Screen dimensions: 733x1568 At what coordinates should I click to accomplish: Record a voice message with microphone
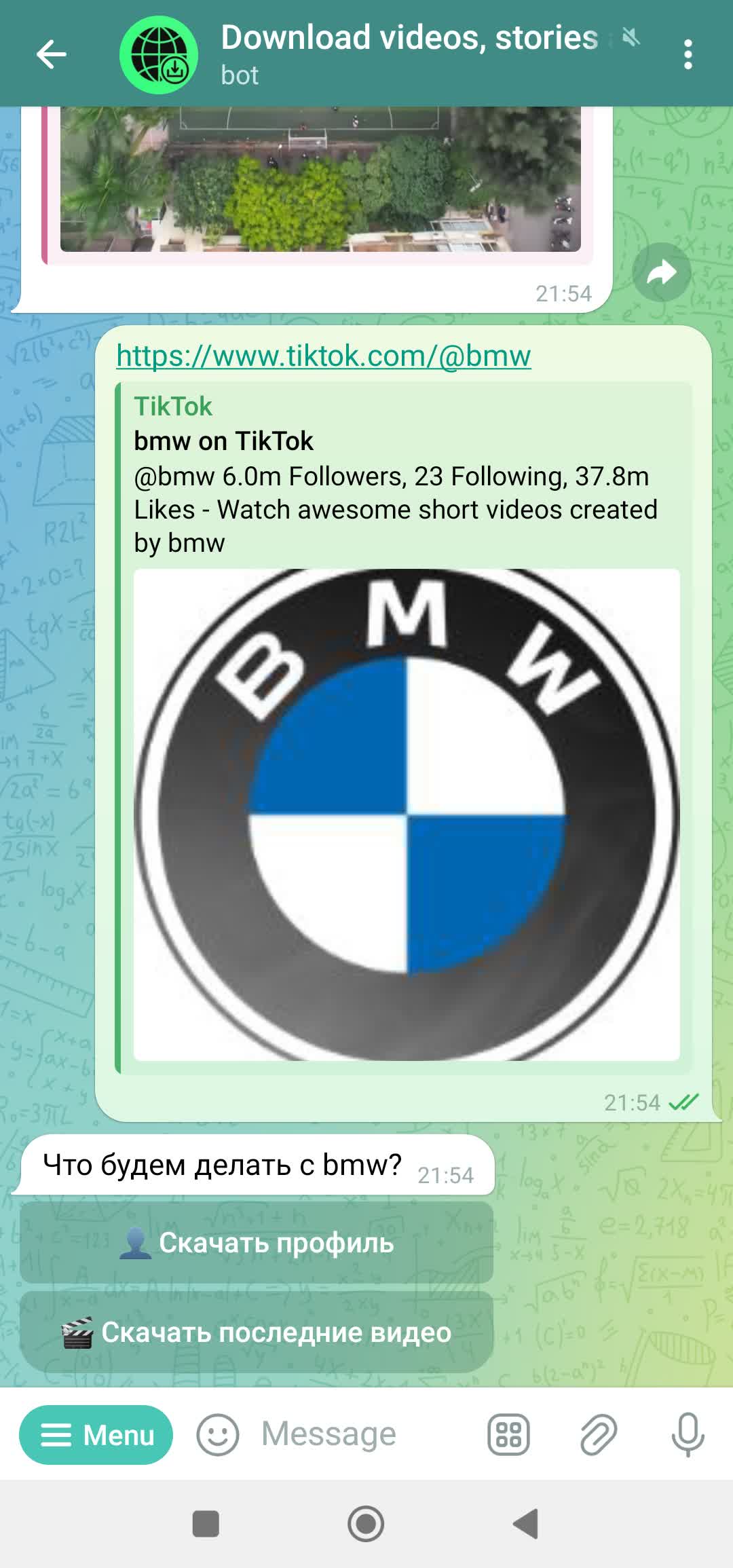(x=688, y=1435)
